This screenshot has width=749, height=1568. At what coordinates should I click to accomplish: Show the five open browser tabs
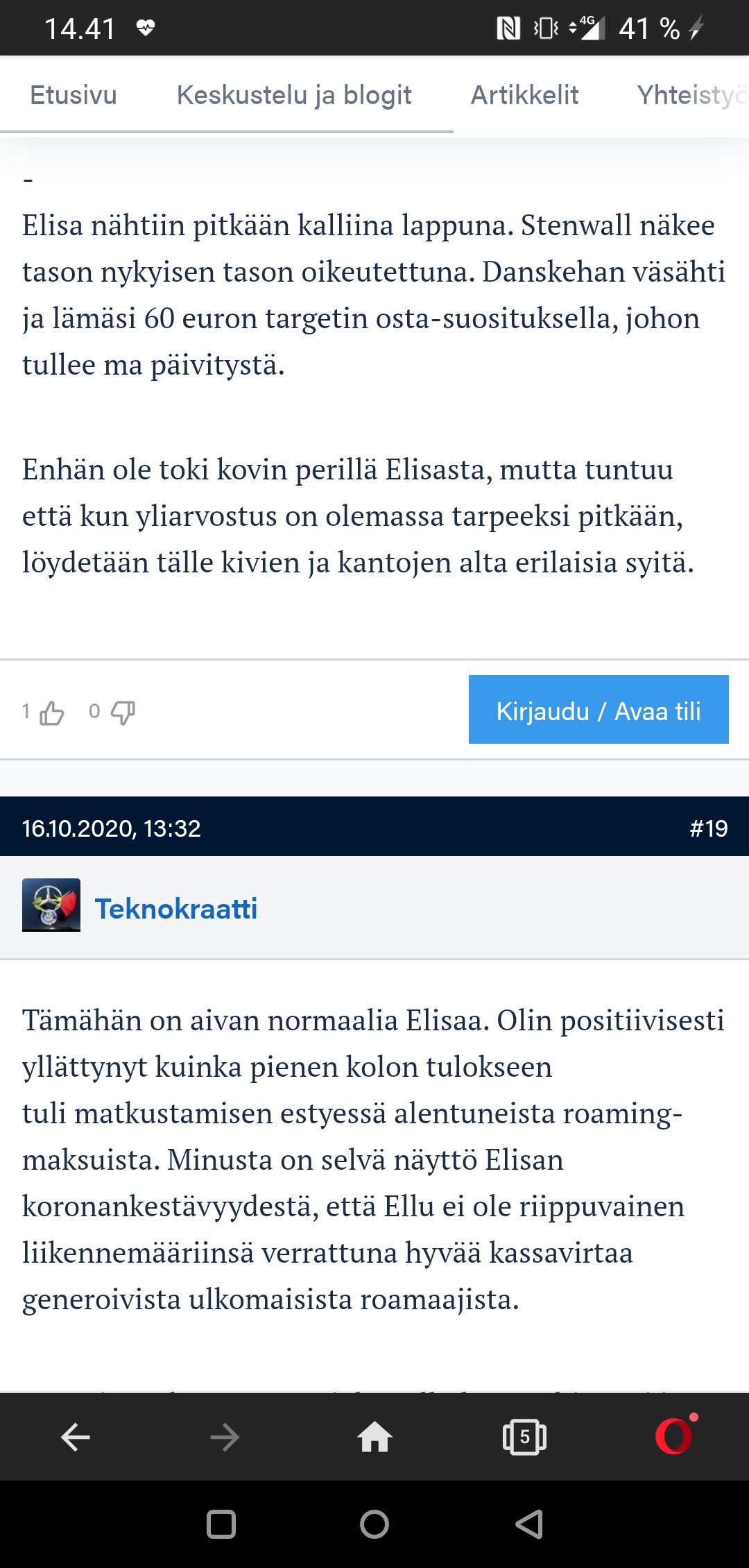click(x=524, y=1438)
